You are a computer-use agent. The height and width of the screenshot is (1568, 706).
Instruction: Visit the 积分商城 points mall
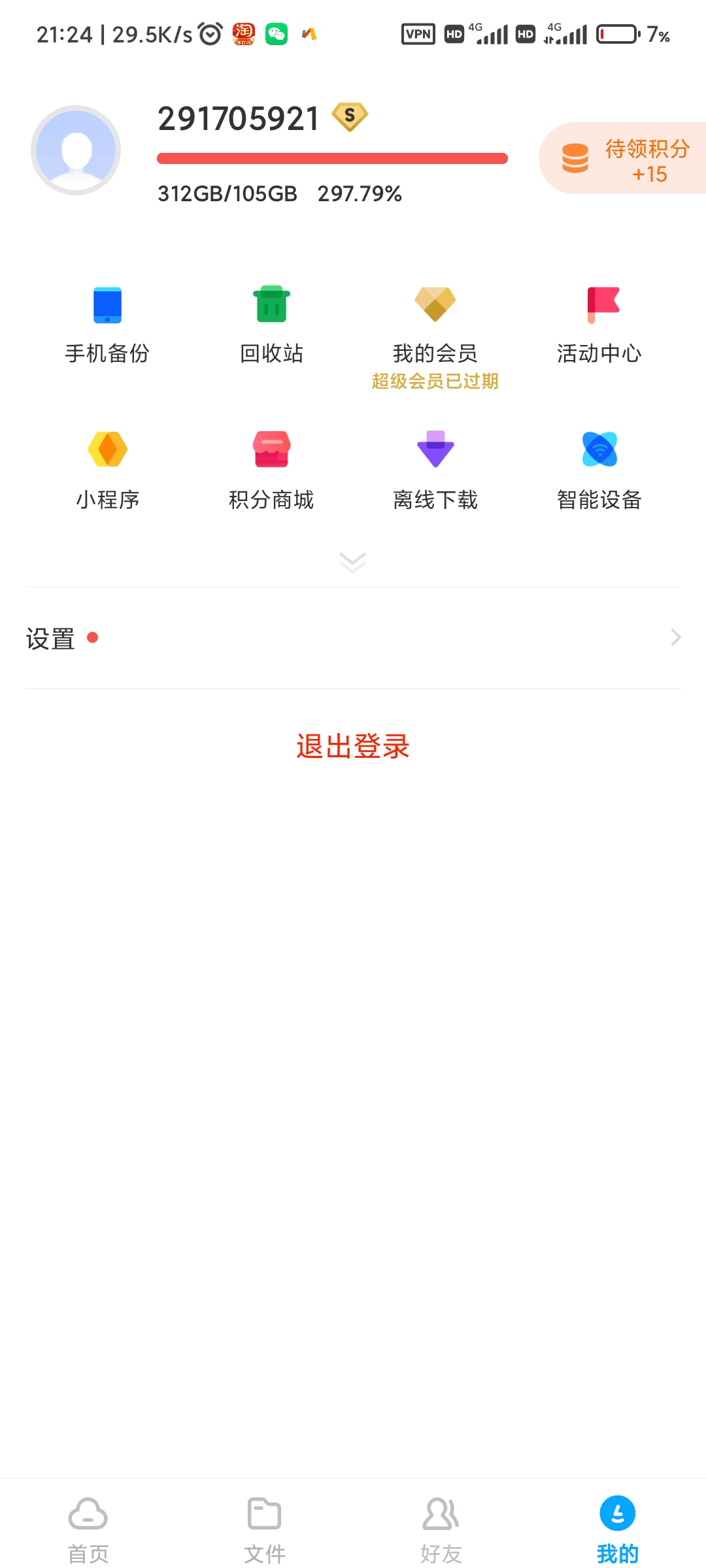click(x=271, y=470)
